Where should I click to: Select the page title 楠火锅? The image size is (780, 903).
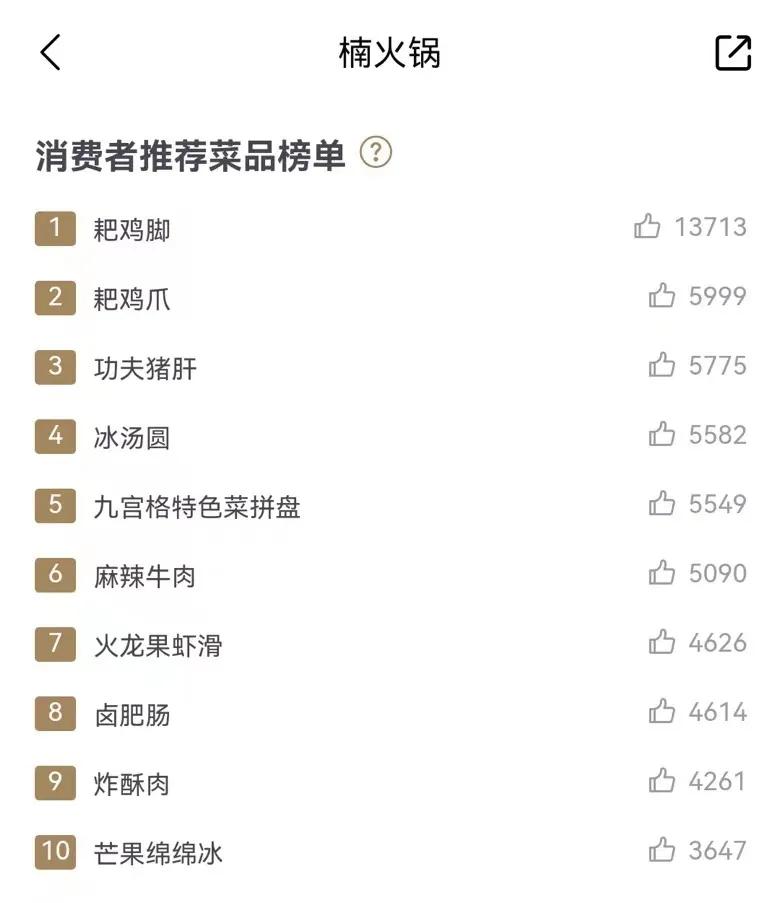click(x=390, y=49)
